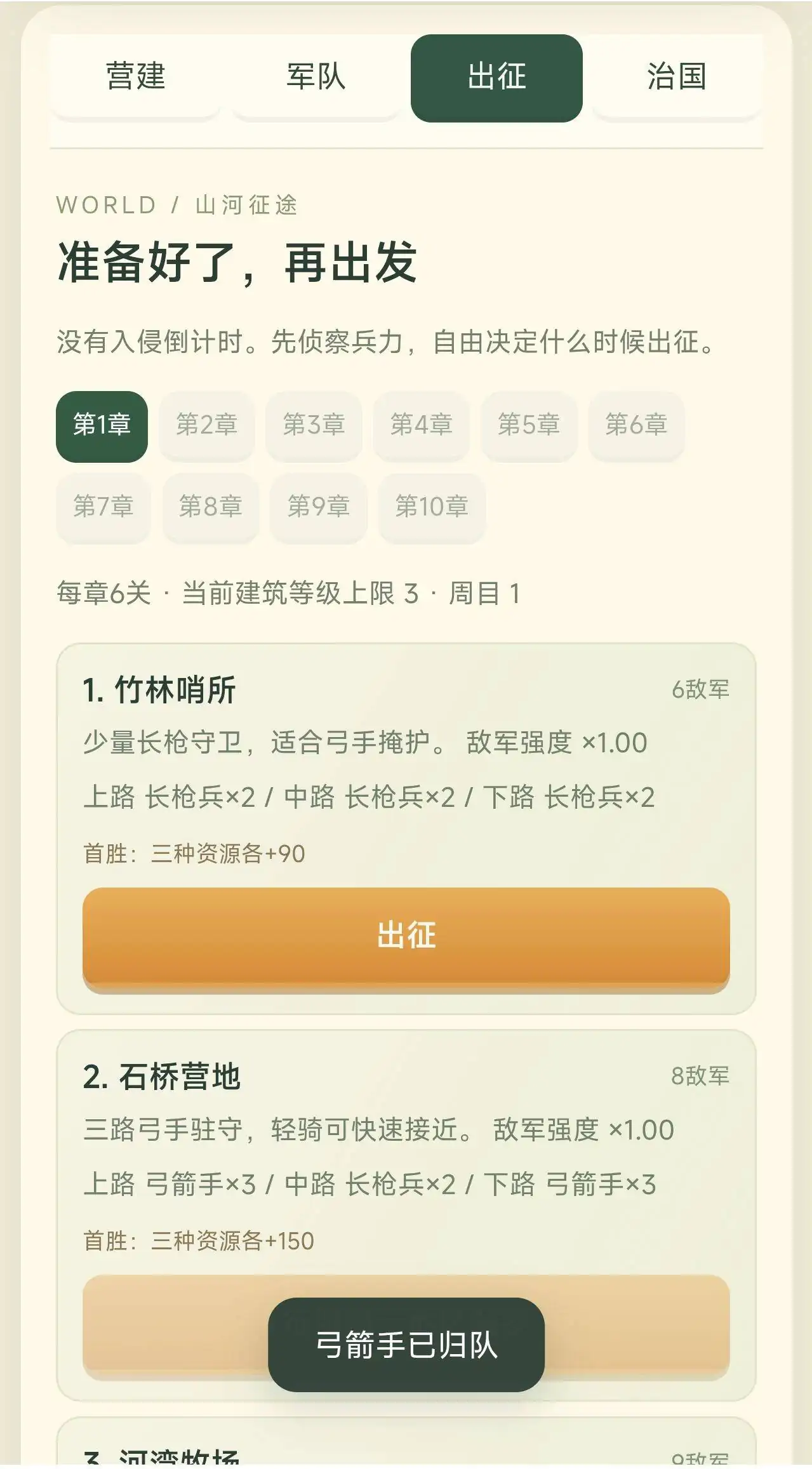The width and height of the screenshot is (812, 1469).
Task: Tap the 第3章 chapter chip
Action: coord(314,425)
